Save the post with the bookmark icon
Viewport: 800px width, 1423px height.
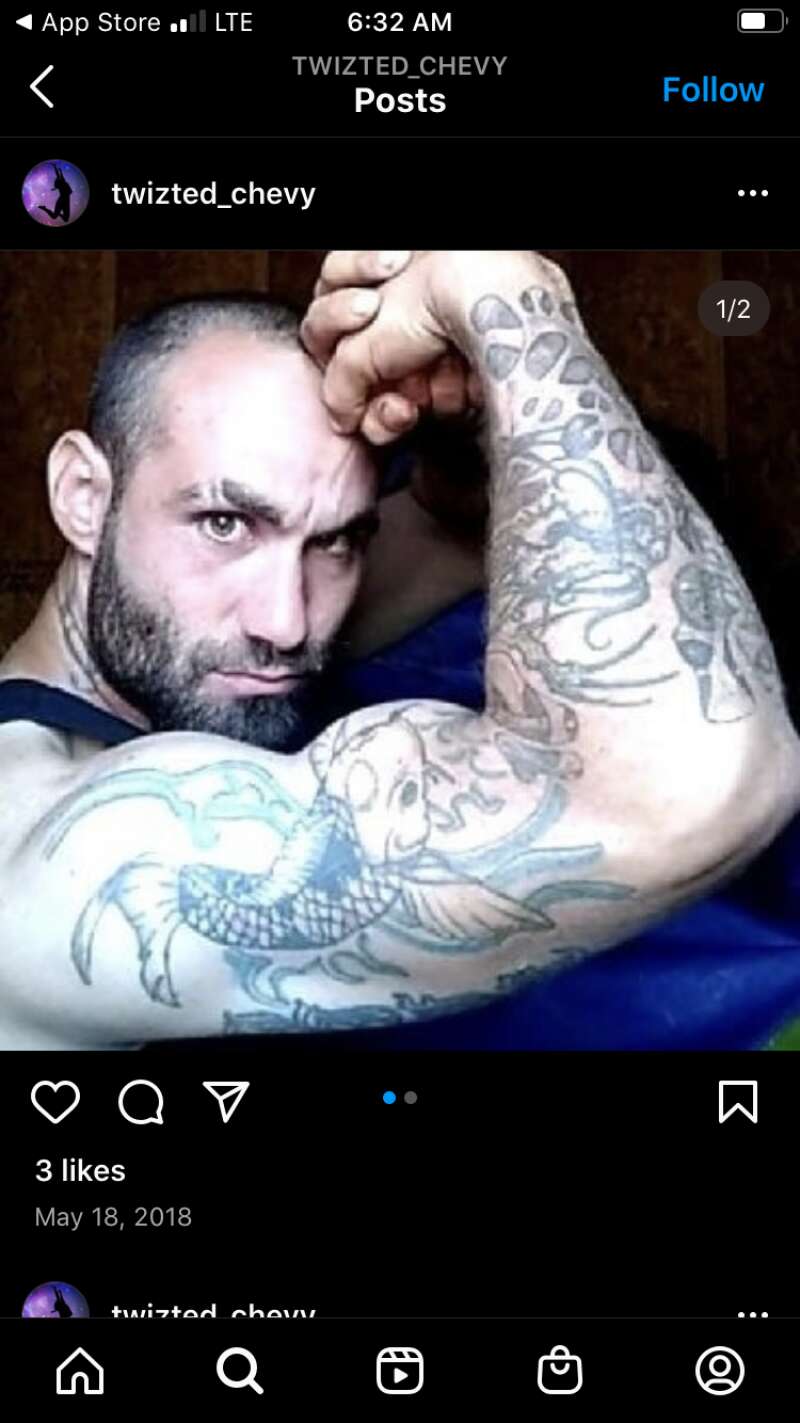(x=738, y=1102)
